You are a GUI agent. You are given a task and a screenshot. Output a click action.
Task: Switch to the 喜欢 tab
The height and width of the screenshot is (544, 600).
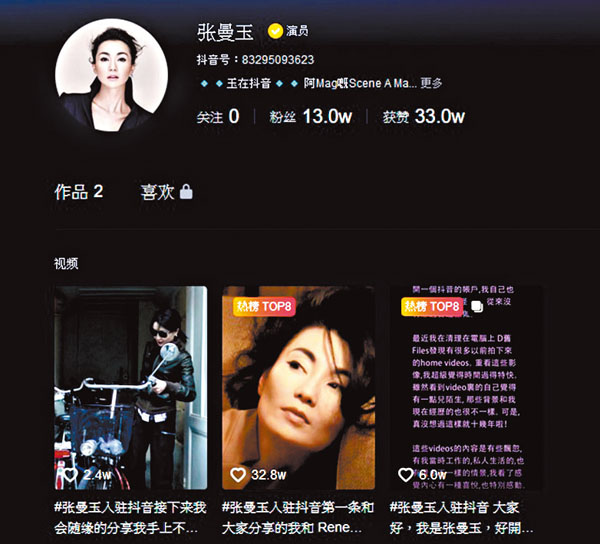coord(166,191)
